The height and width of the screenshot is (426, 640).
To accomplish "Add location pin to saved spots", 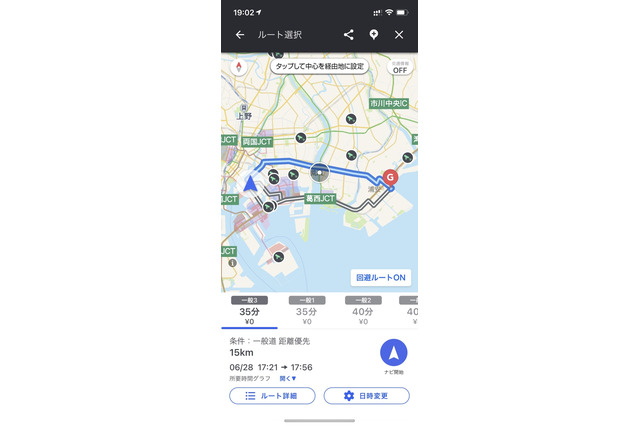I will [374, 35].
